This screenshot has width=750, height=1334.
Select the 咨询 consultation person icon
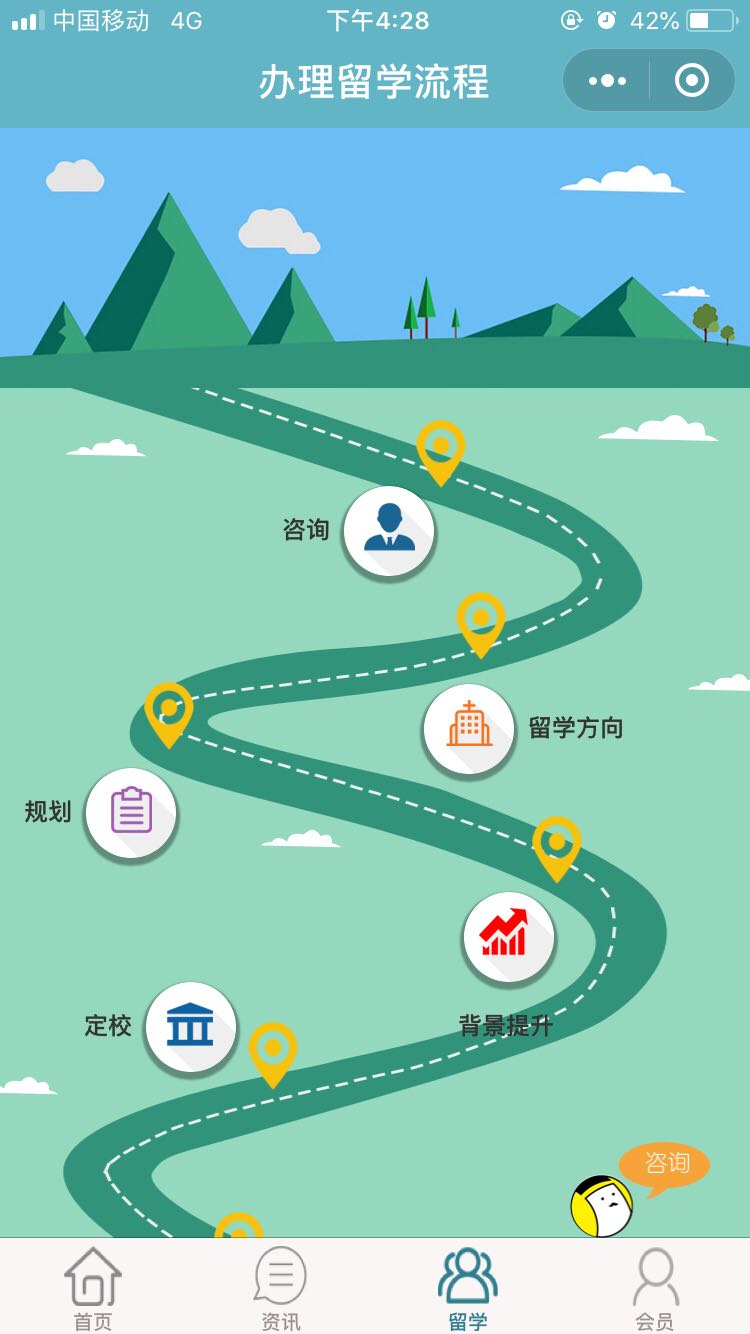[x=388, y=530]
